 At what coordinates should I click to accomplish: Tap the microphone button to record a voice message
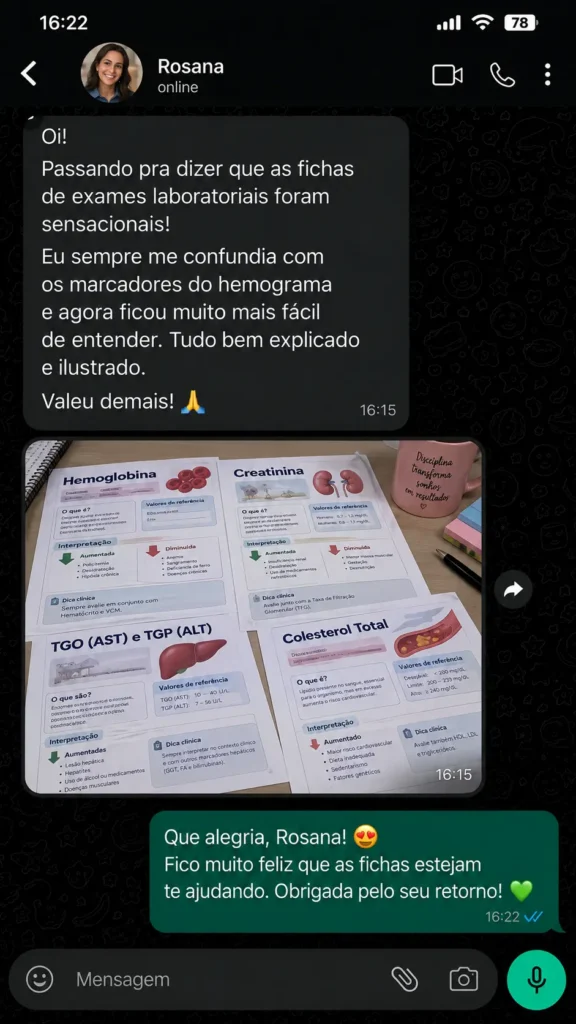(536, 980)
